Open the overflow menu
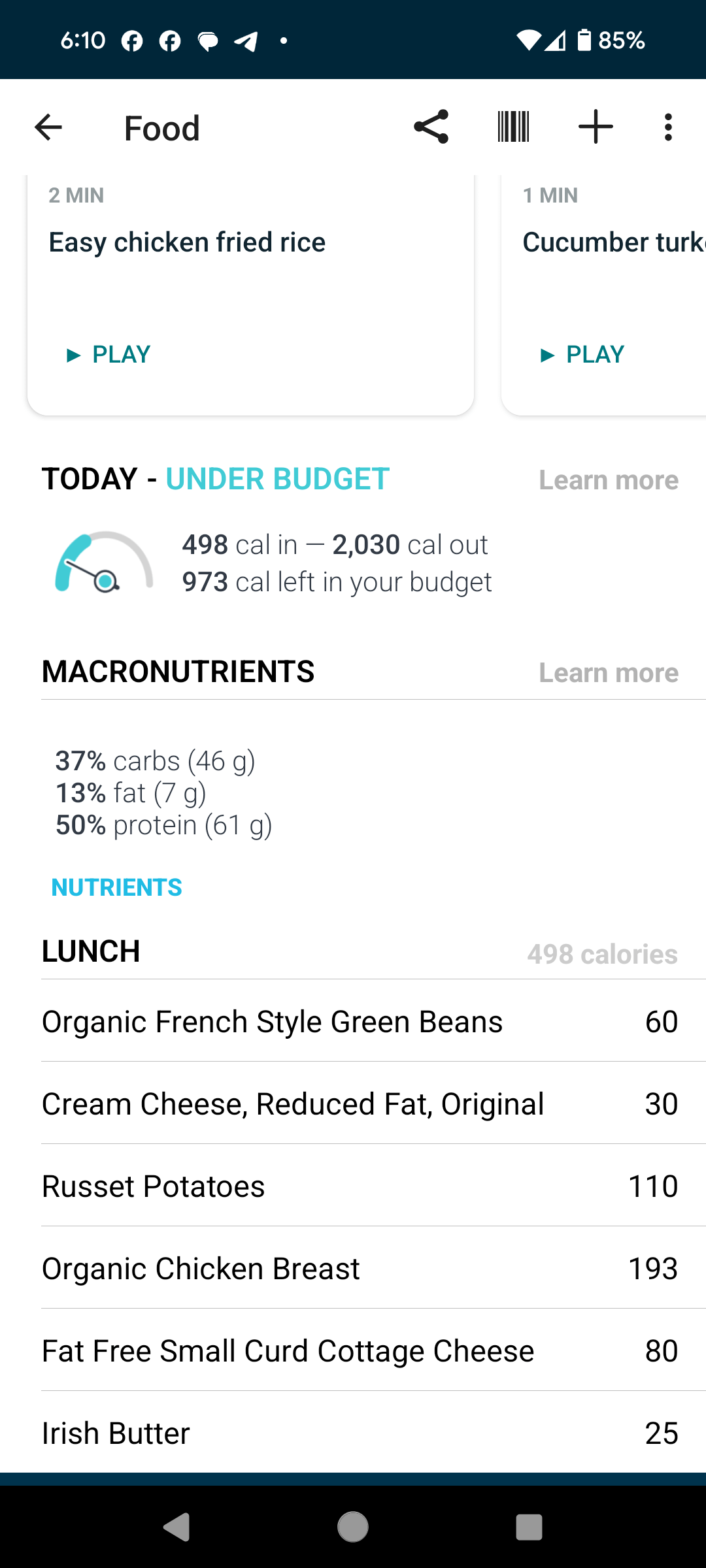 point(667,127)
